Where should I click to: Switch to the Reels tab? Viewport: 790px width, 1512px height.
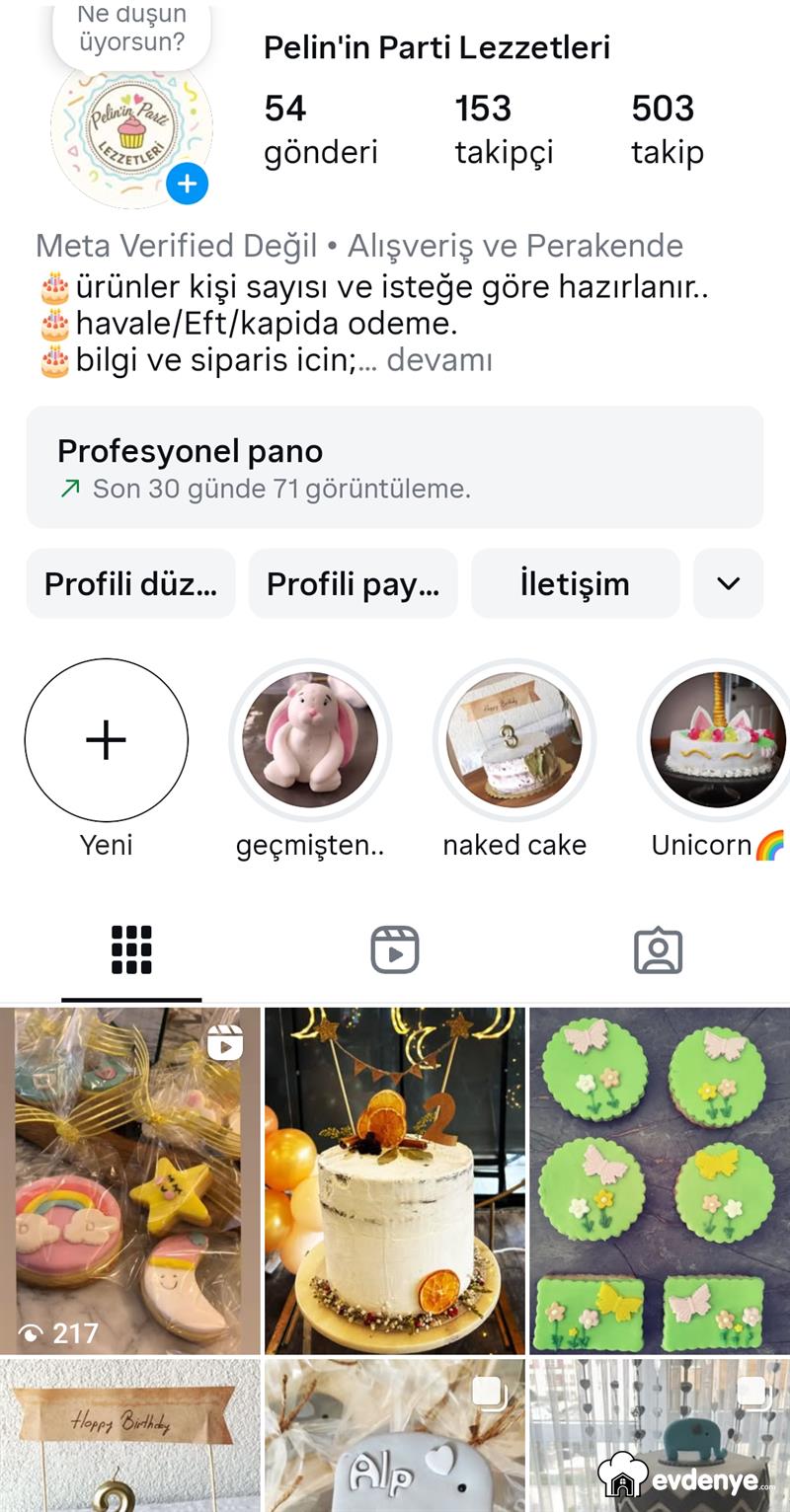pyautogui.click(x=395, y=950)
